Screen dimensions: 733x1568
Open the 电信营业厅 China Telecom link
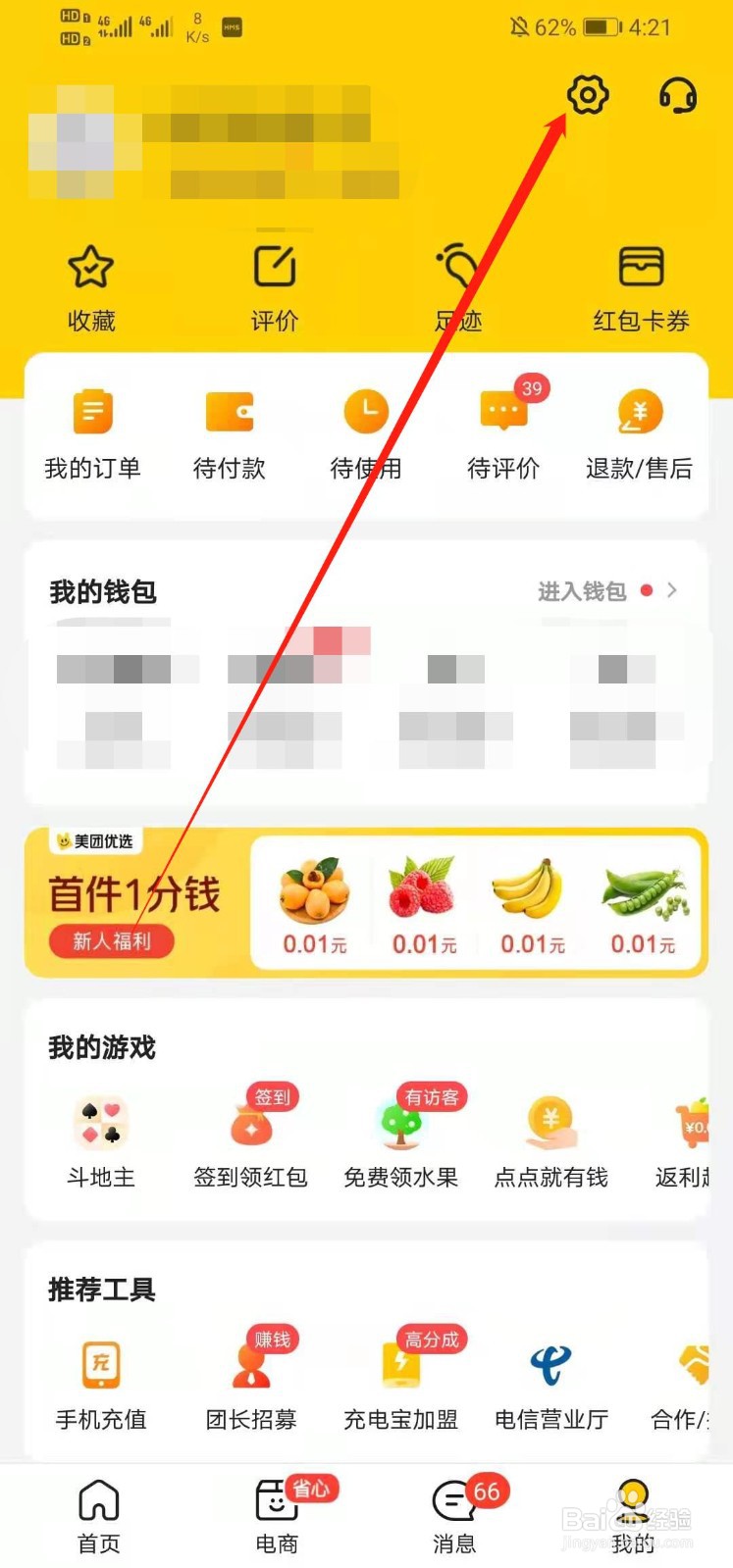point(550,1365)
